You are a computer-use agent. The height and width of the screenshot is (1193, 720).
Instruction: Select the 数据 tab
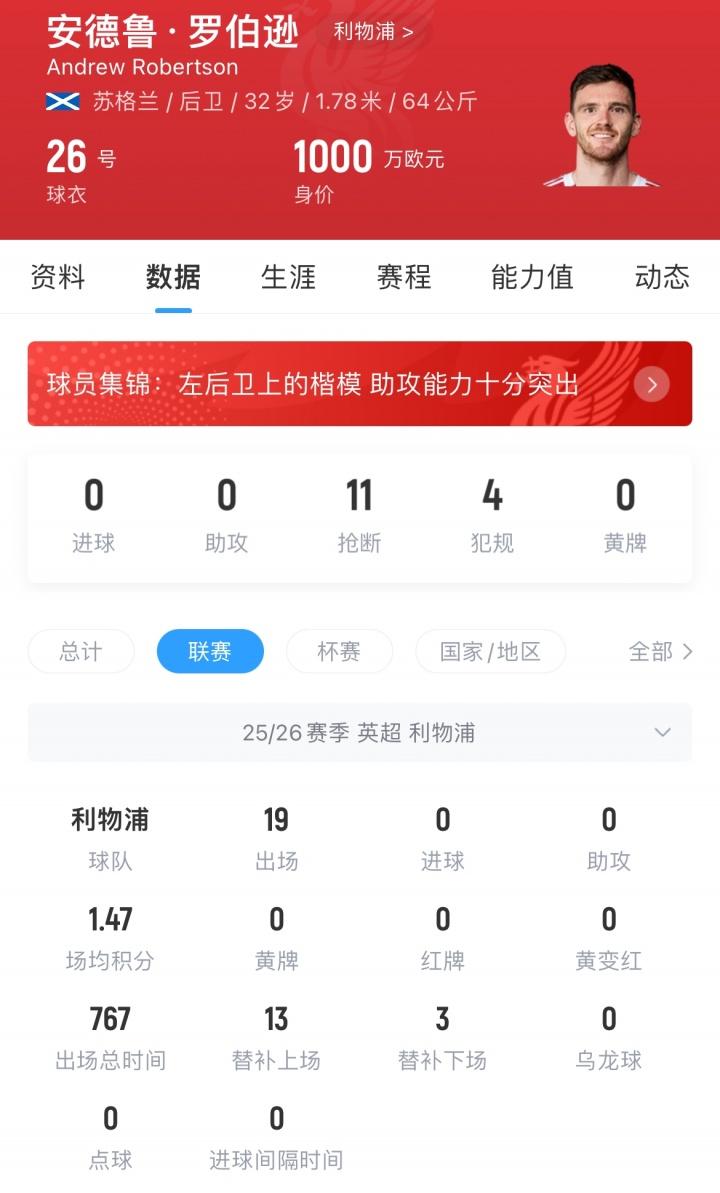point(173,277)
